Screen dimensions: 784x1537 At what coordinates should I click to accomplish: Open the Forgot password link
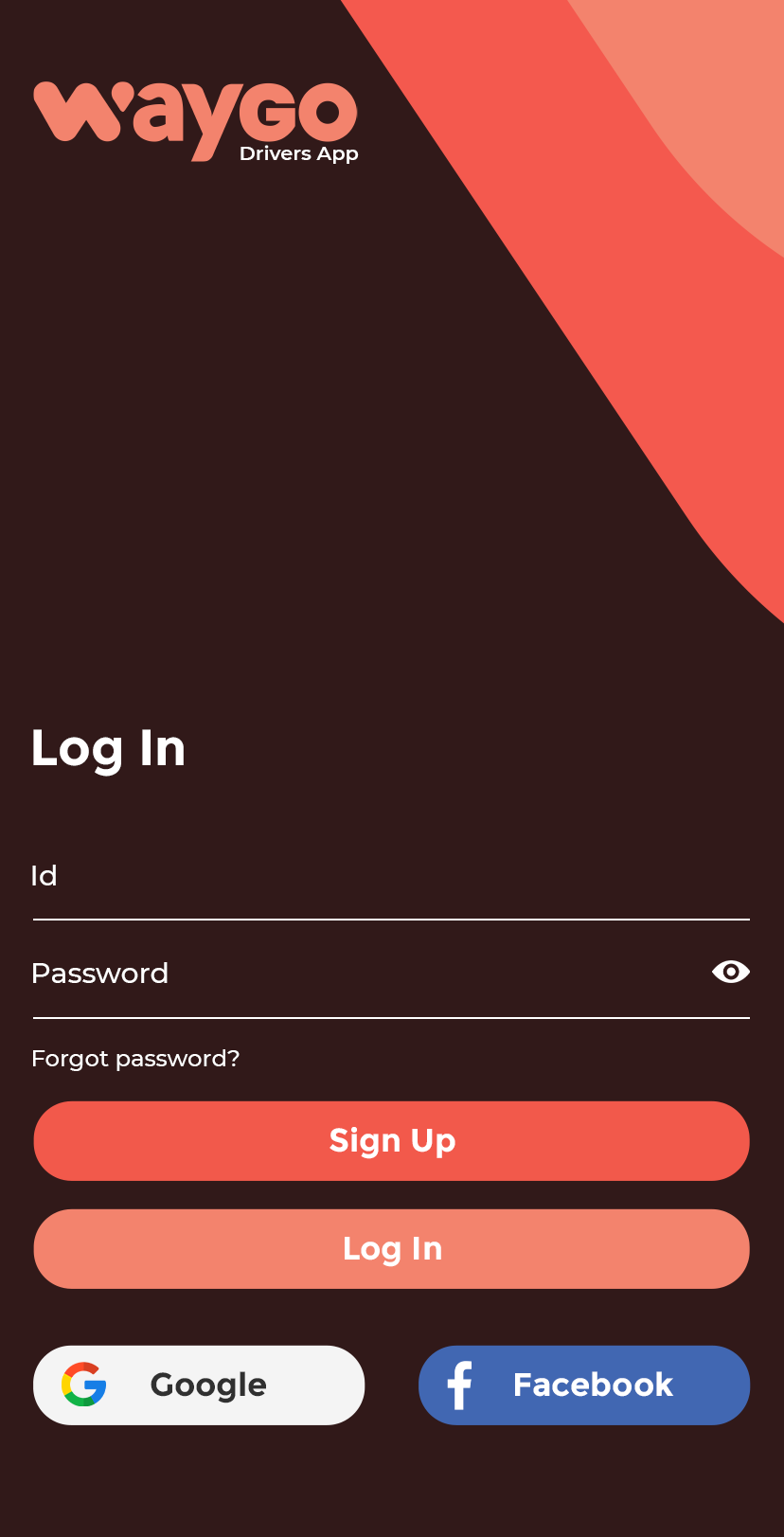(135, 1059)
